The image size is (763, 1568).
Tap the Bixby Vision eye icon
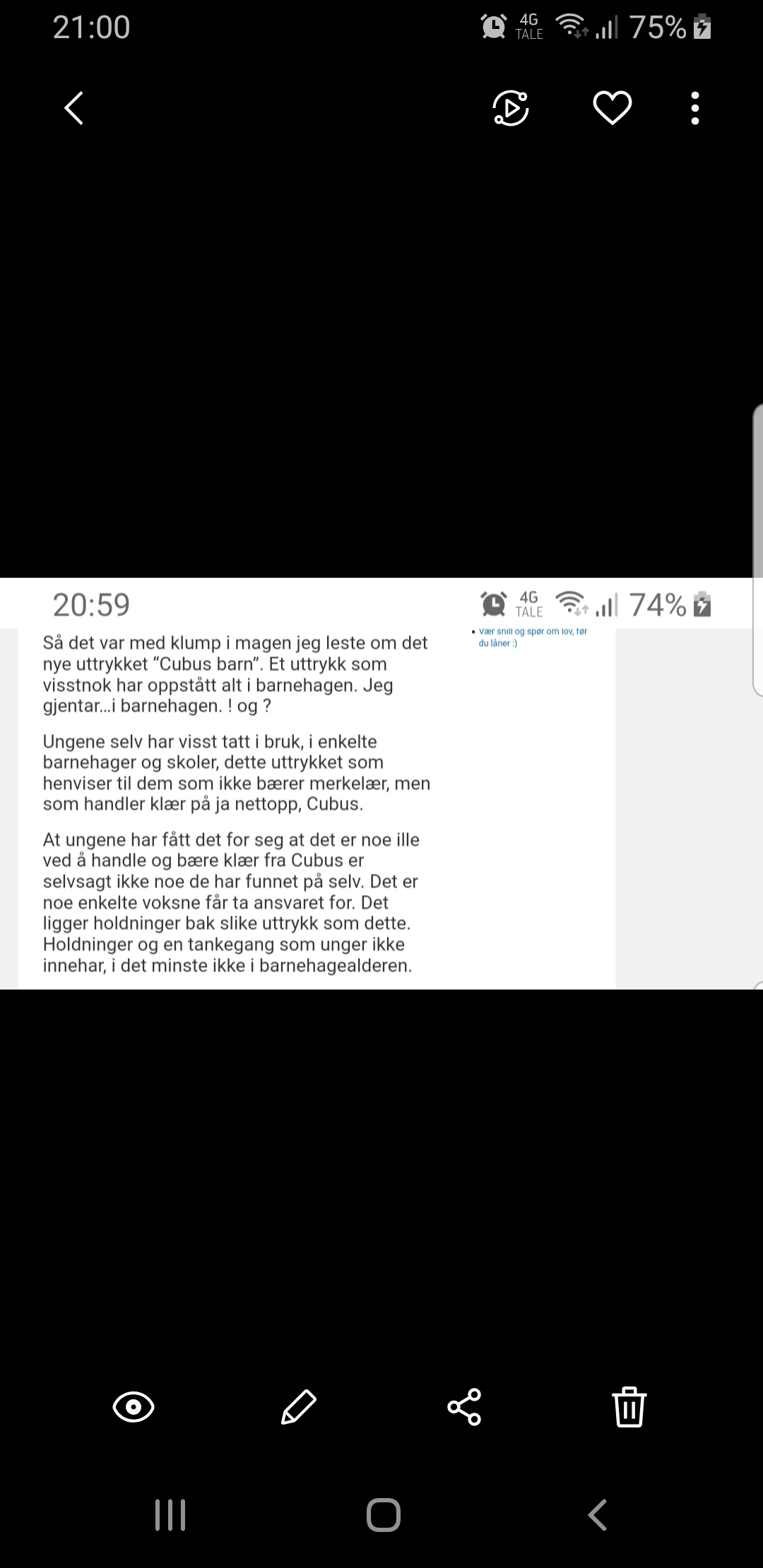[134, 1407]
